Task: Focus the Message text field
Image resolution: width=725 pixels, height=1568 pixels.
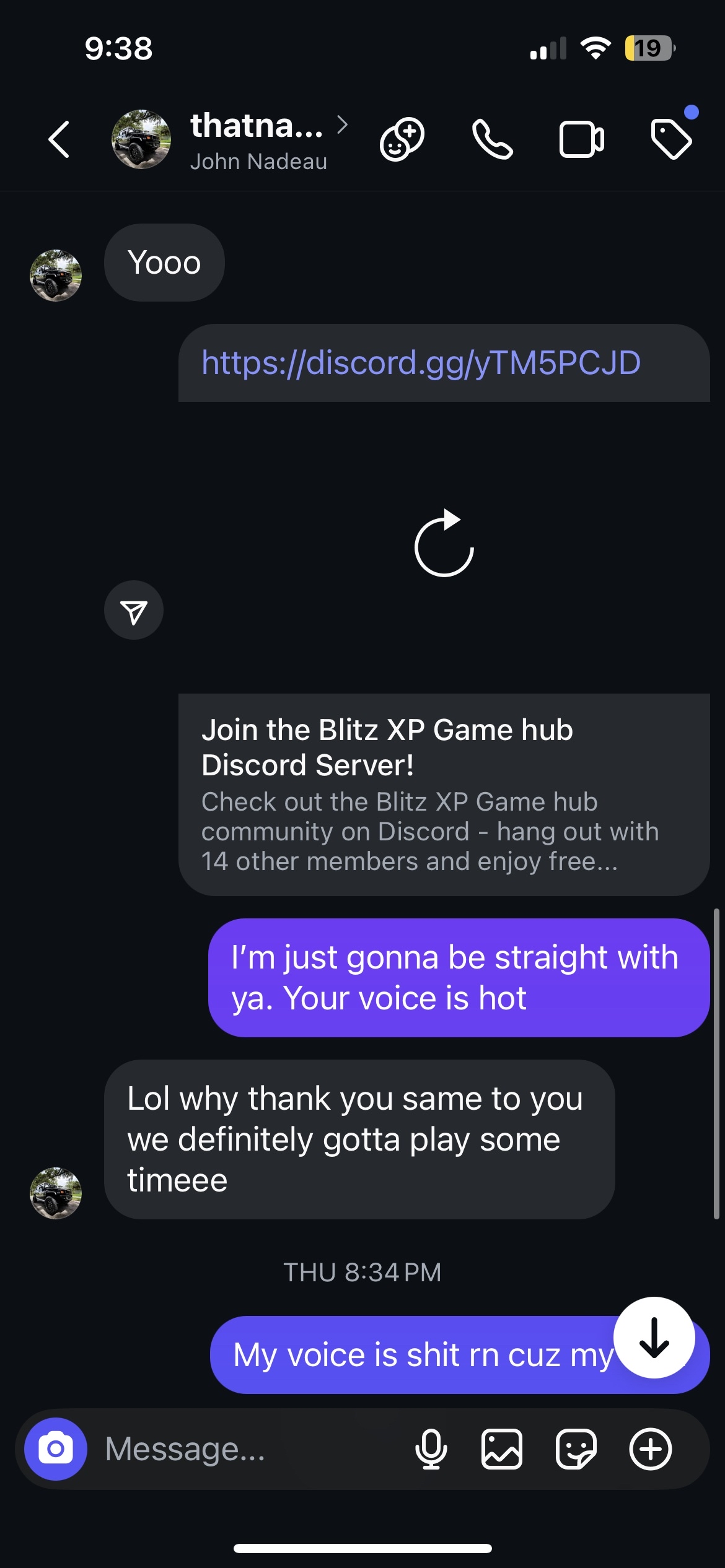Action: pos(248,1449)
